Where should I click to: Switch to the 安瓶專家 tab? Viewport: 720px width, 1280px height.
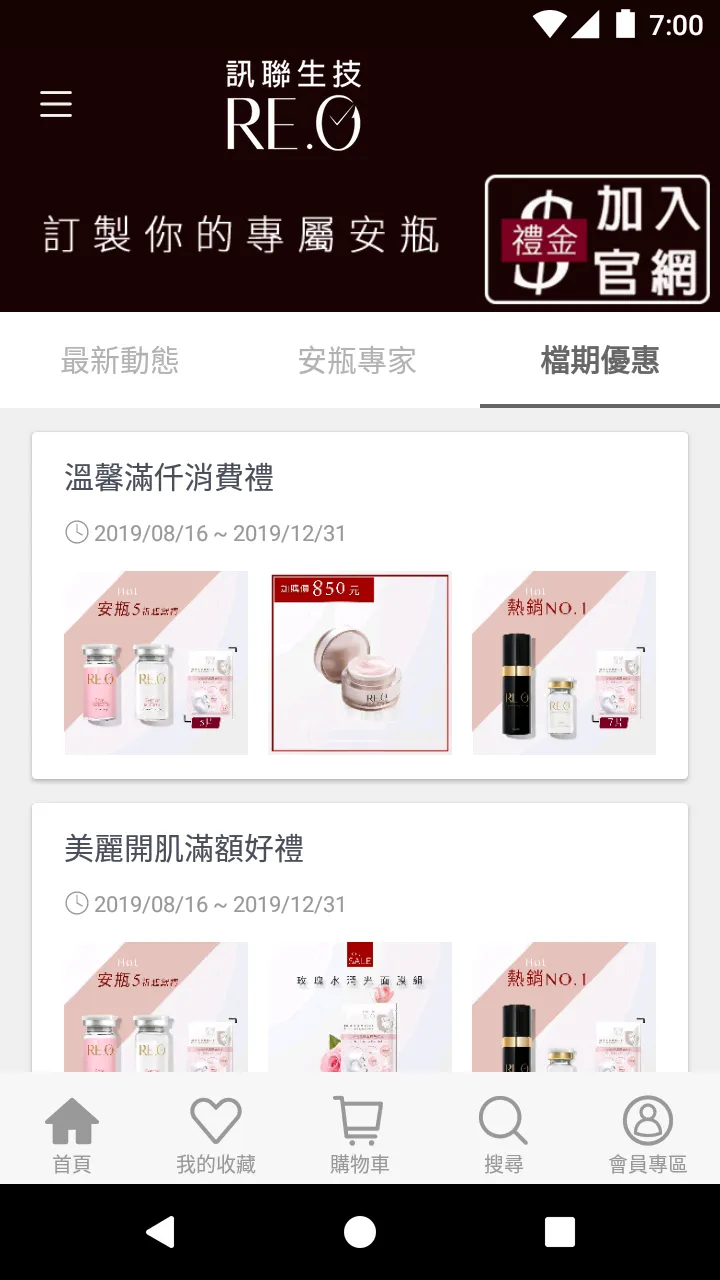pyautogui.click(x=357, y=360)
